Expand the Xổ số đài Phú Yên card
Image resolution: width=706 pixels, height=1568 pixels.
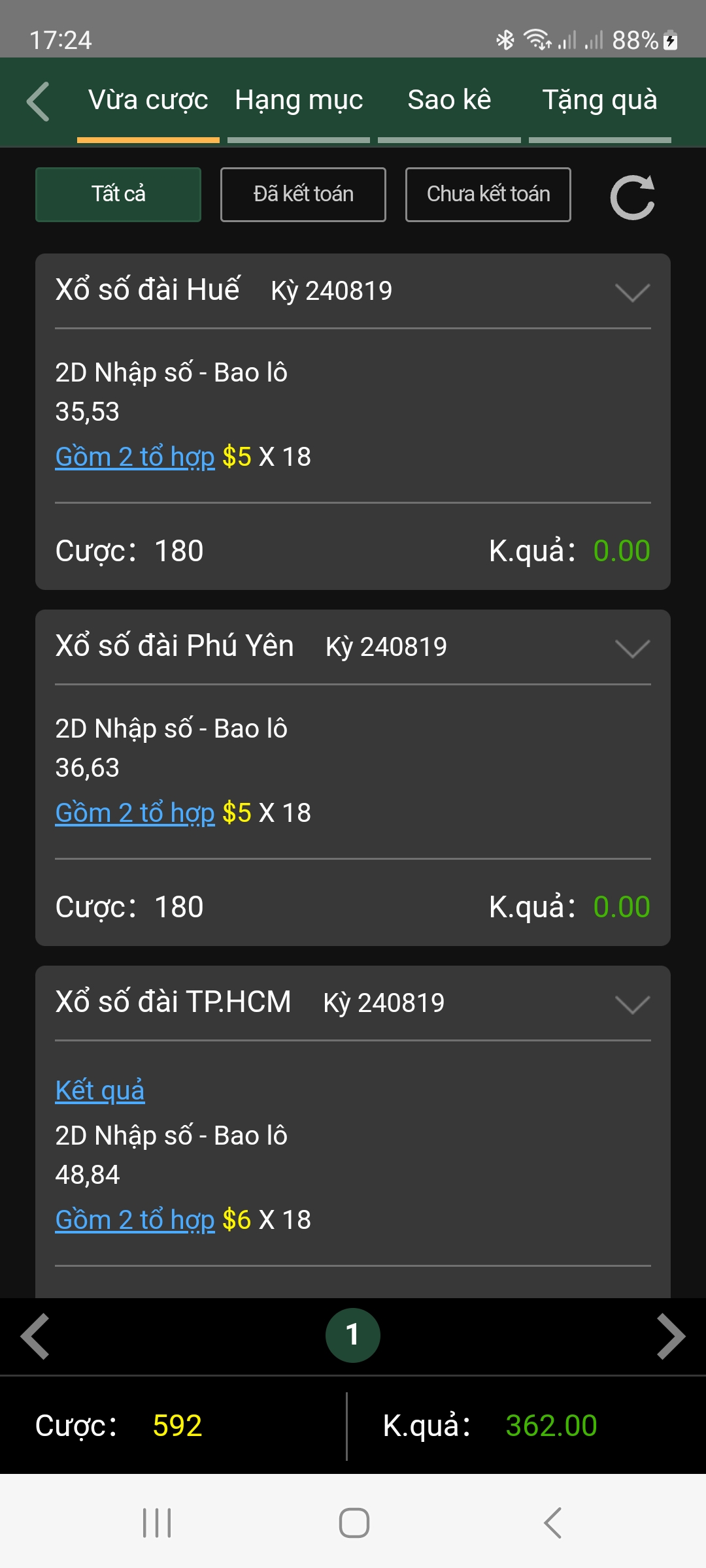(632, 648)
